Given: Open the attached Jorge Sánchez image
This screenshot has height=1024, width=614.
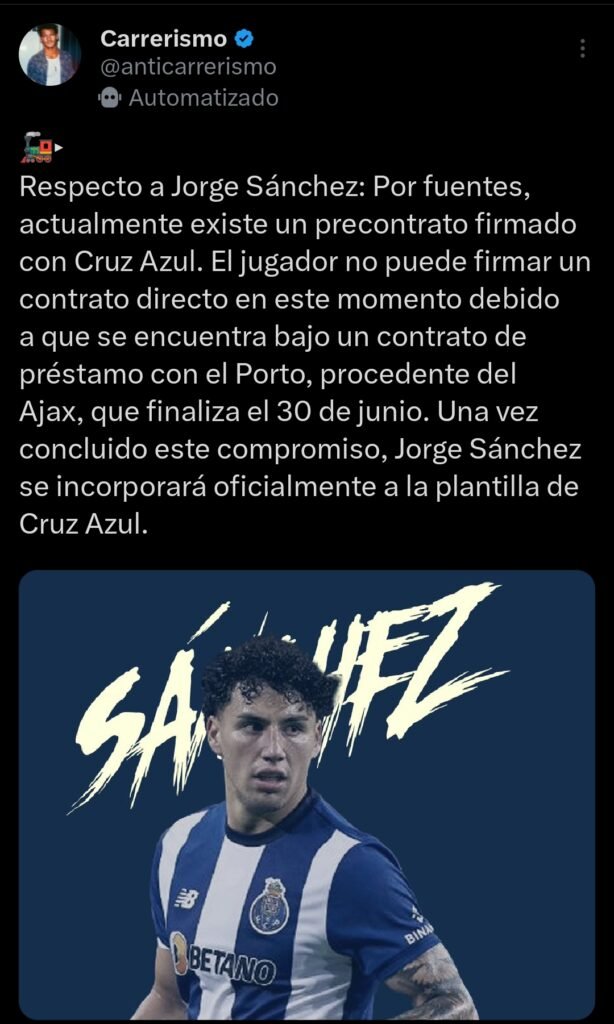Looking at the screenshot, I should (x=307, y=795).
